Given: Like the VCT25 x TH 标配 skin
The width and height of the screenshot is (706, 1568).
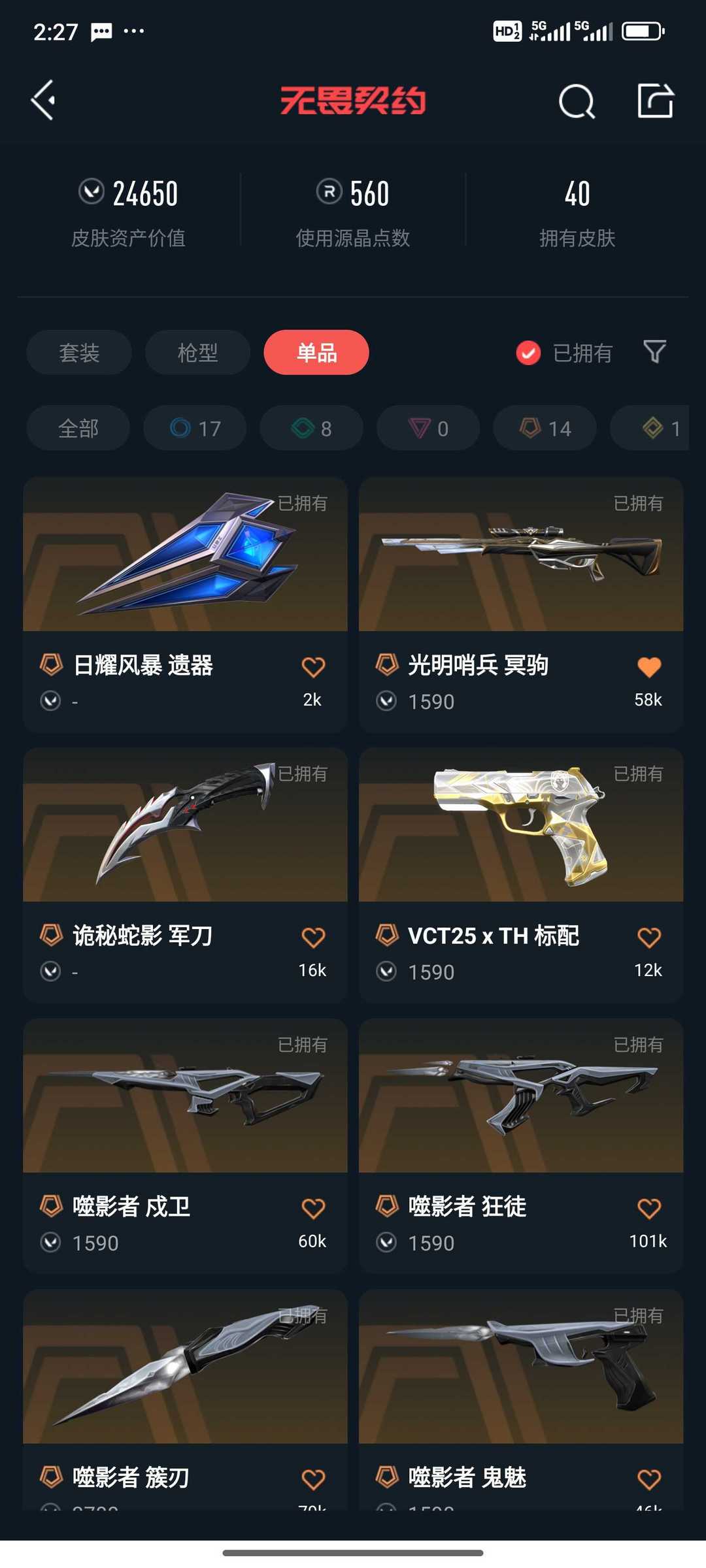Looking at the screenshot, I should (648, 938).
